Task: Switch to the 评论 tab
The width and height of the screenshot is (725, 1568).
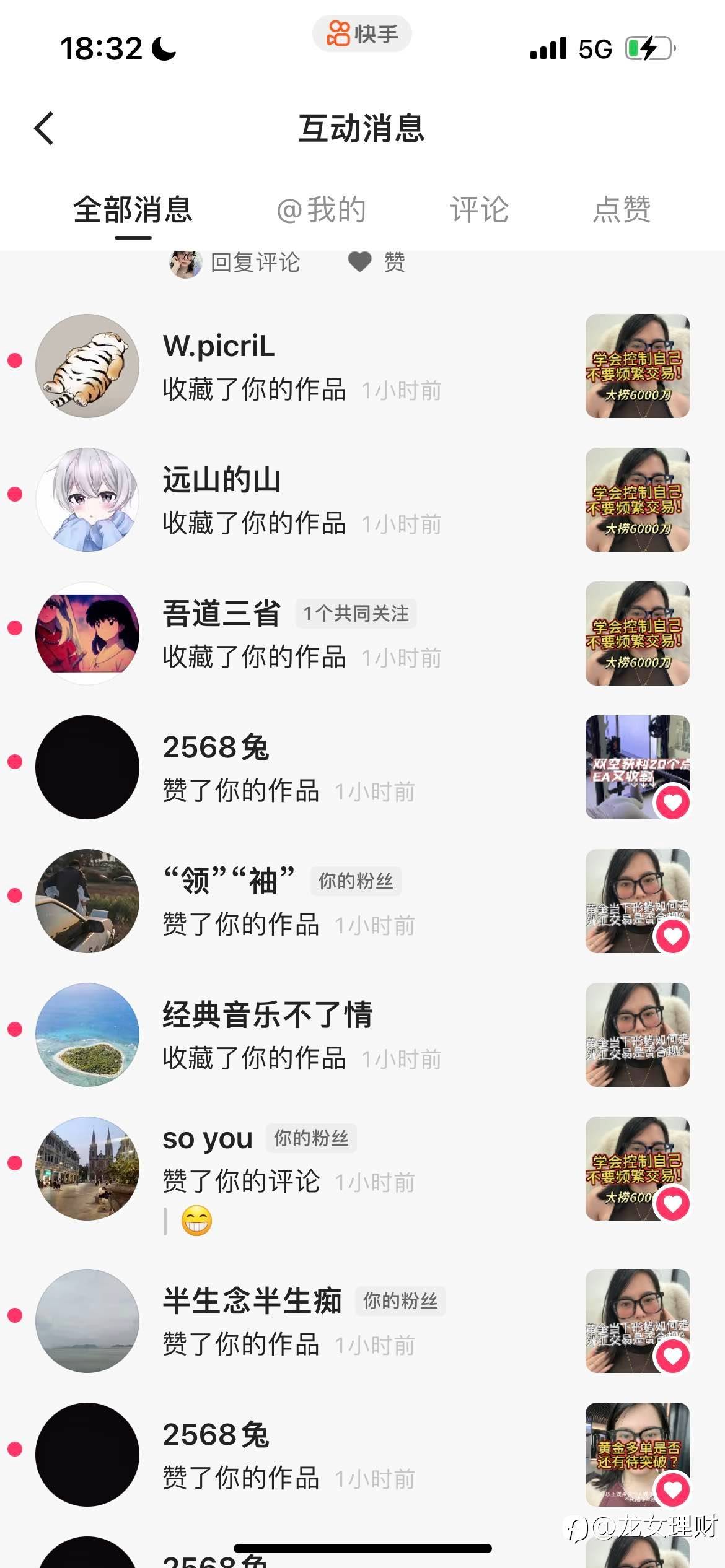Action: pos(479,210)
